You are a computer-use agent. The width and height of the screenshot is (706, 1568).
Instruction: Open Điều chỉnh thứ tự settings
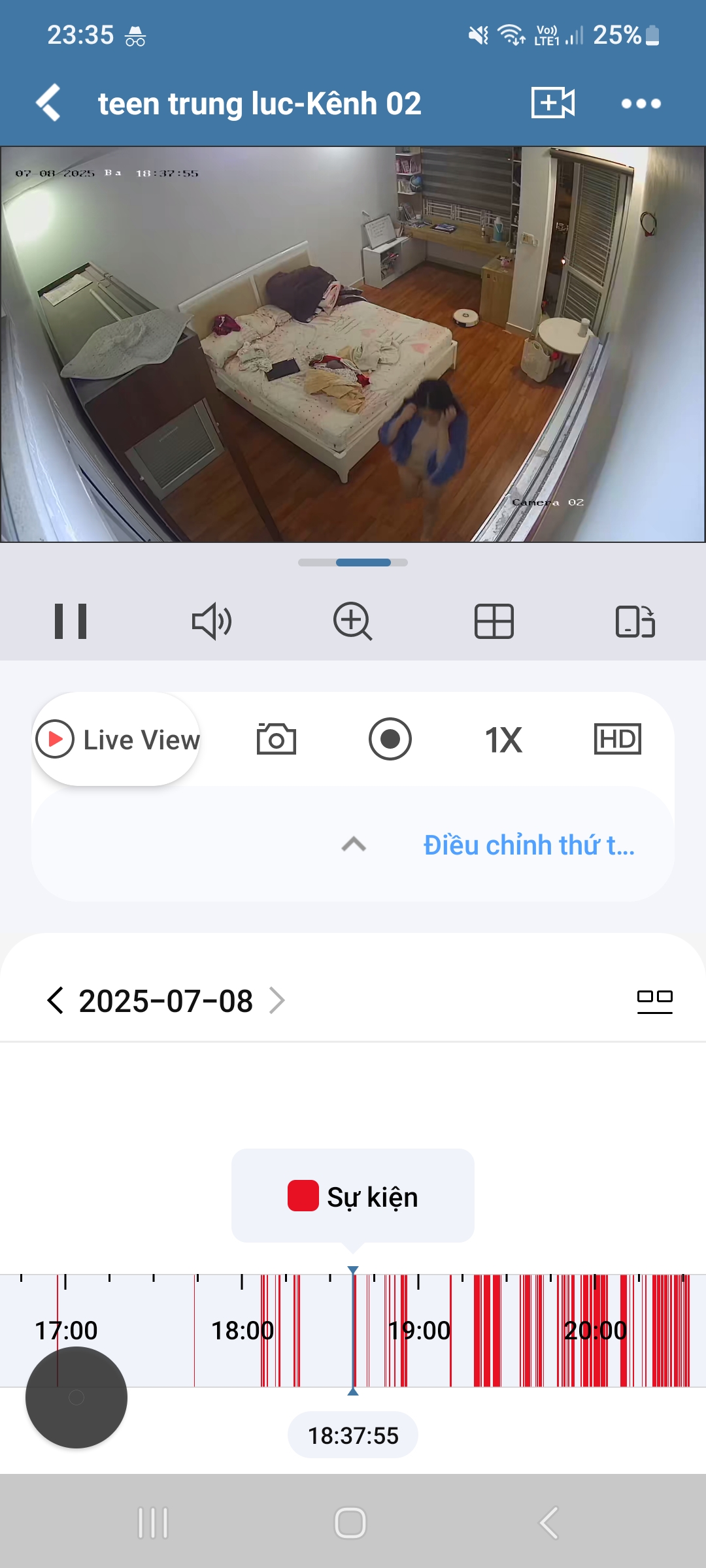[531, 844]
